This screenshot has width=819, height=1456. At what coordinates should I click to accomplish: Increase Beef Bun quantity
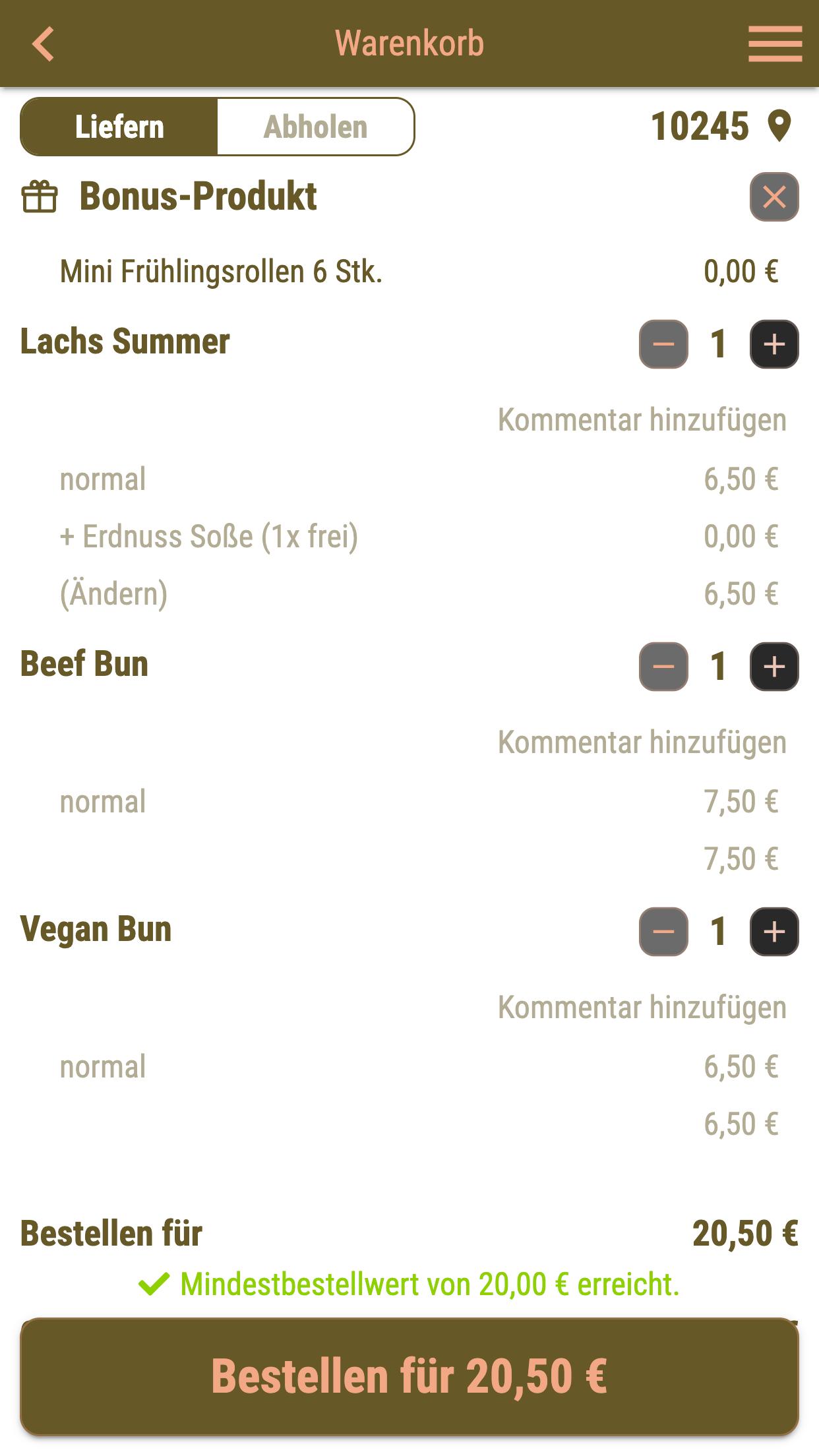[774, 666]
